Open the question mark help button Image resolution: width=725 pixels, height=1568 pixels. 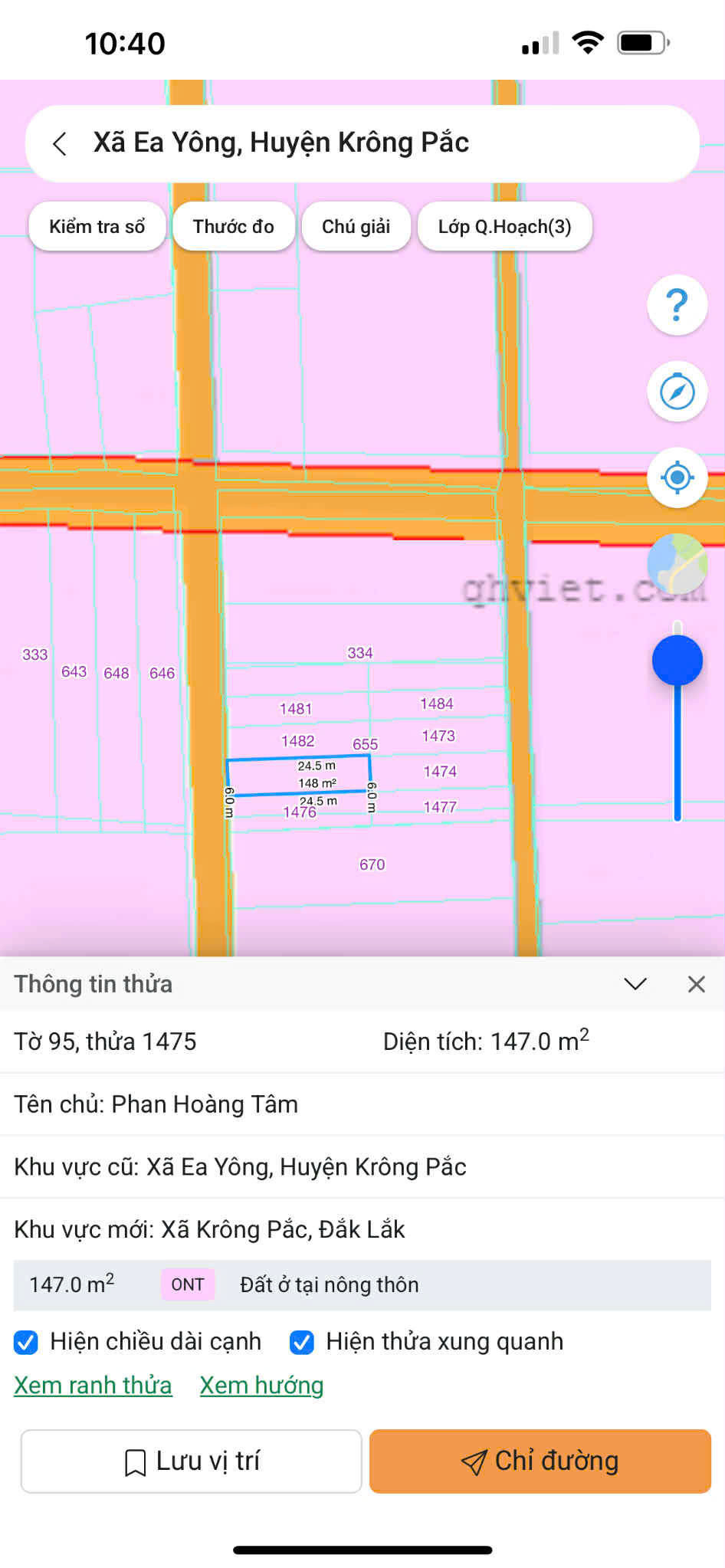coord(677,305)
